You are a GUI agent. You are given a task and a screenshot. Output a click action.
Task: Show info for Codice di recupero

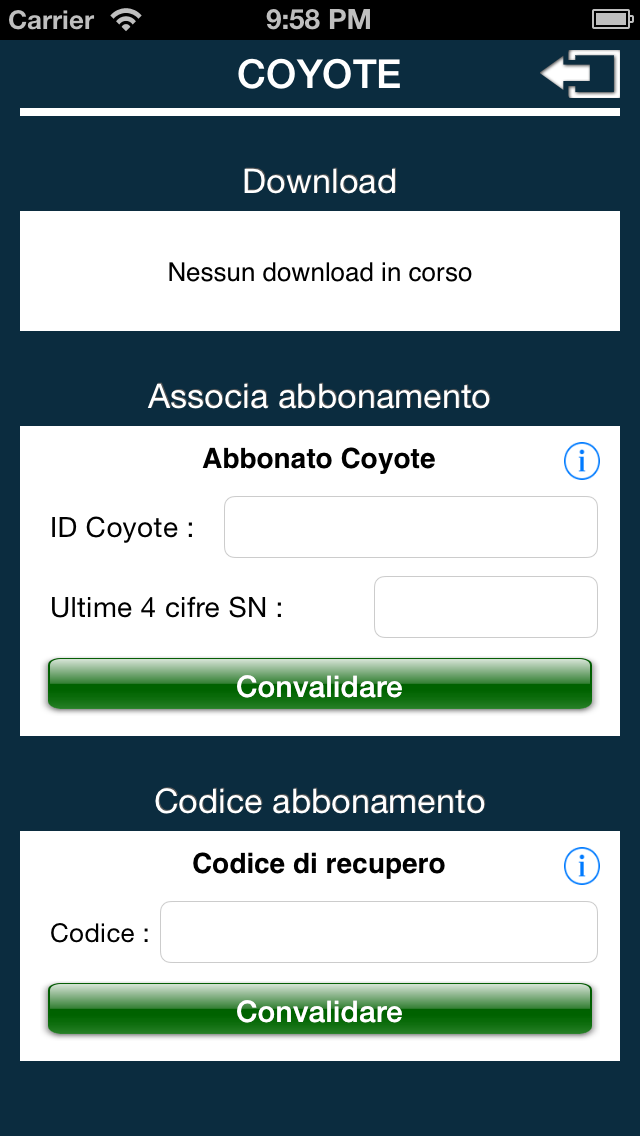[582, 866]
